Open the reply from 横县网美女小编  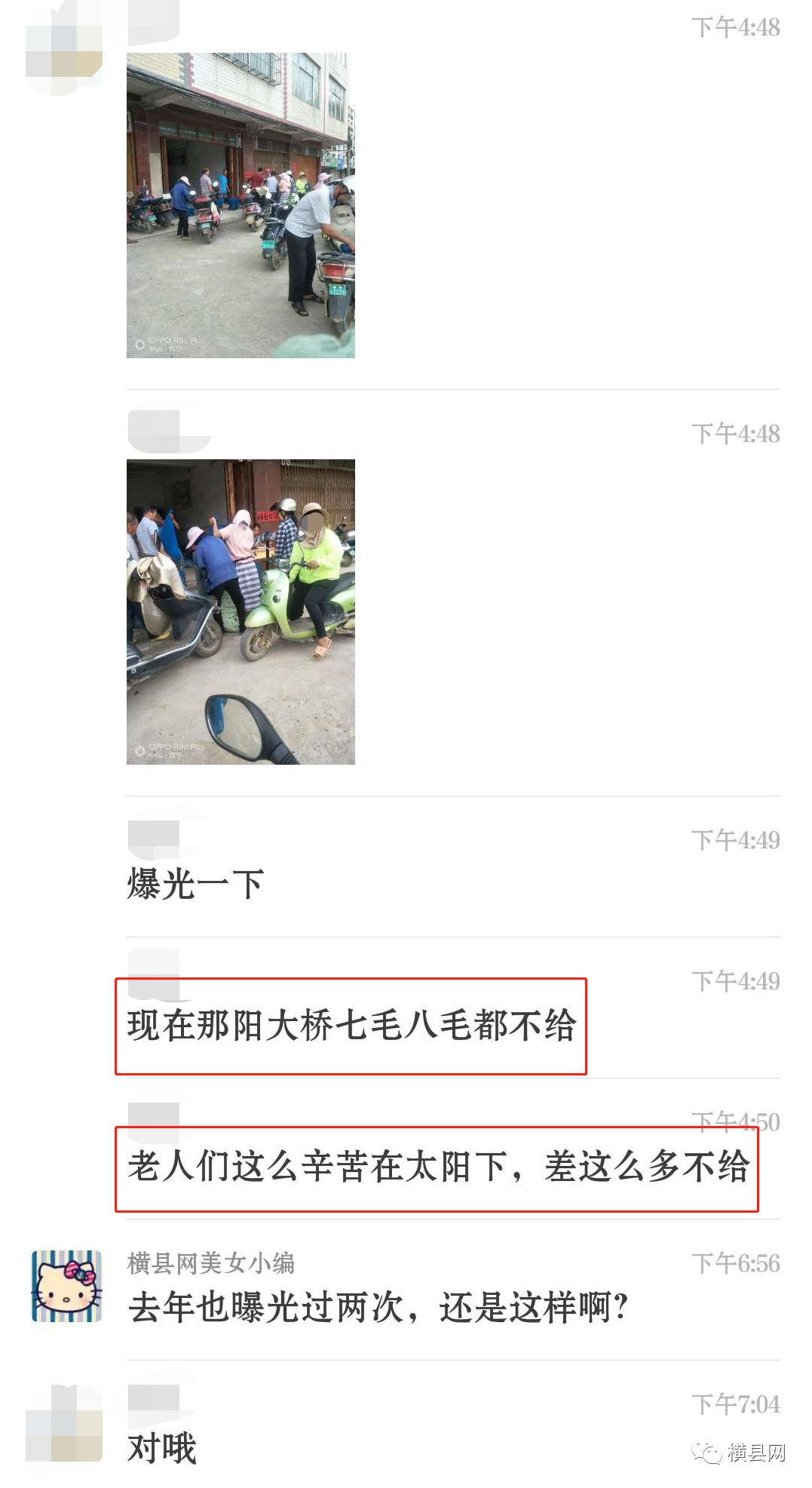[377, 1307]
